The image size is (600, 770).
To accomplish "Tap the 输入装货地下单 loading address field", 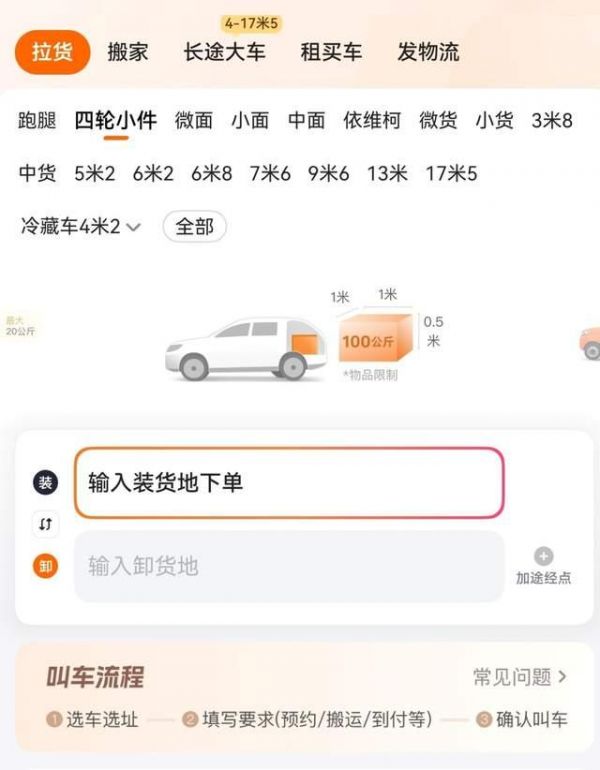I will (289, 483).
